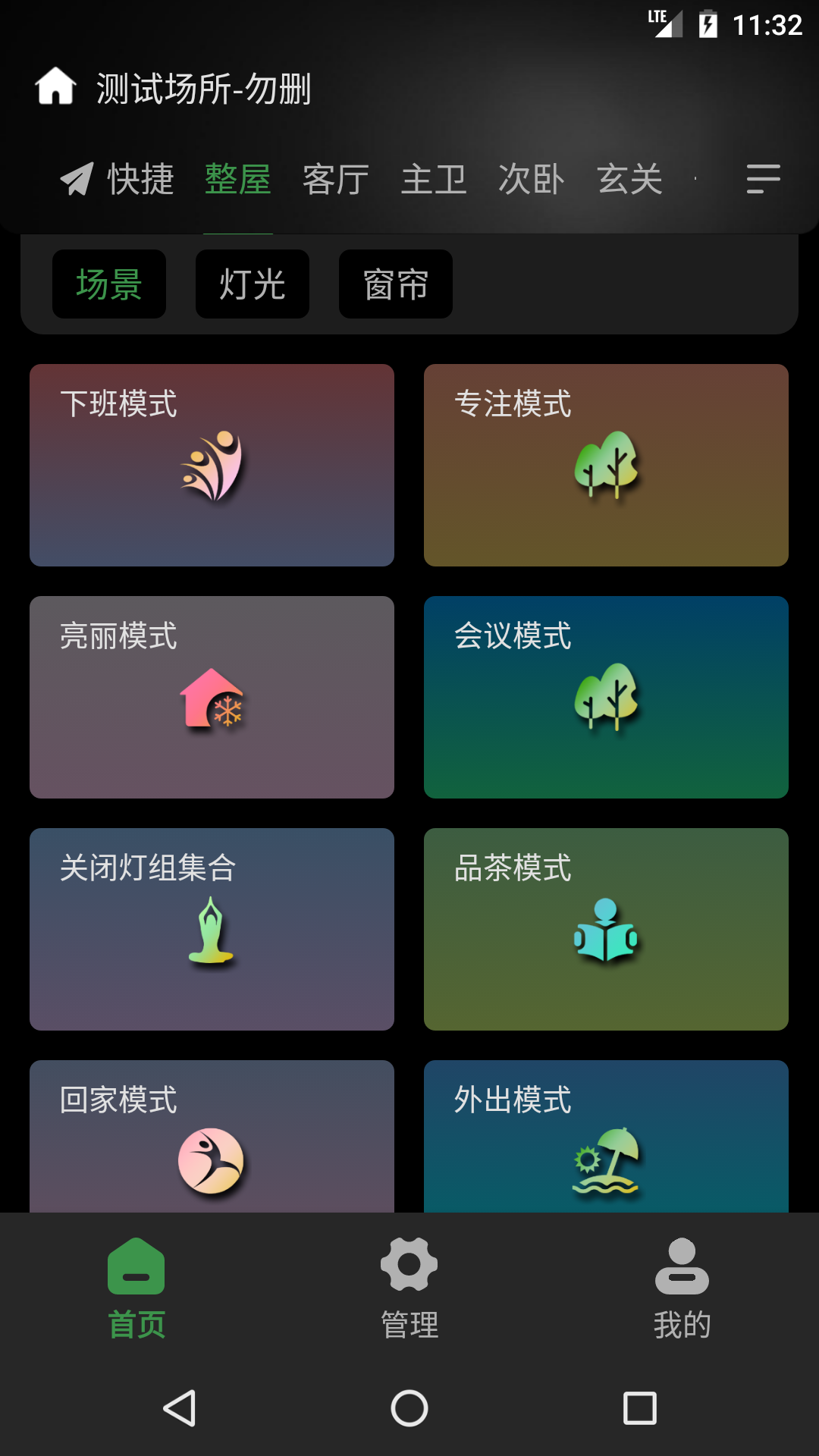Activate the 下班模式 scene card
Screen dimensions: 819x1456
point(211,465)
